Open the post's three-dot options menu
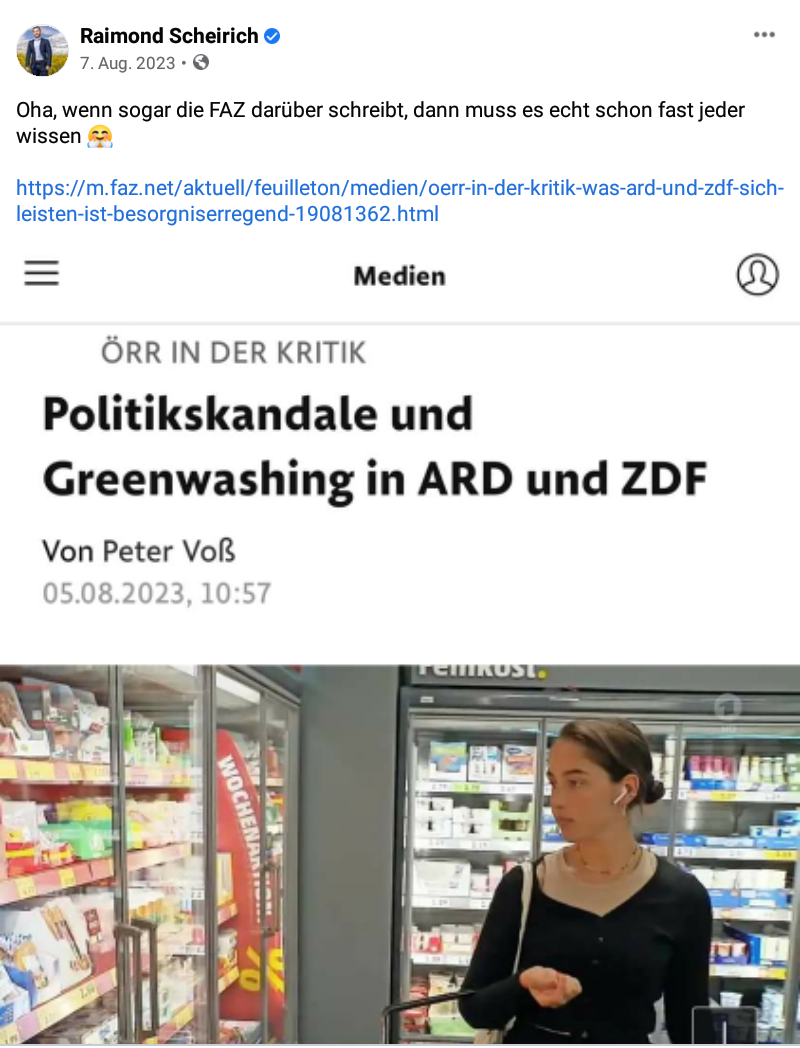The width and height of the screenshot is (800, 1048). (x=764, y=35)
